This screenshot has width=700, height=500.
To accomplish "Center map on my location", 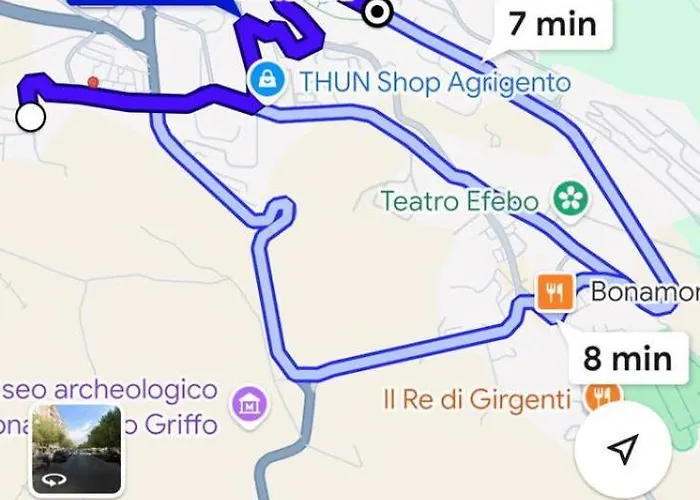I will (x=623, y=450).
